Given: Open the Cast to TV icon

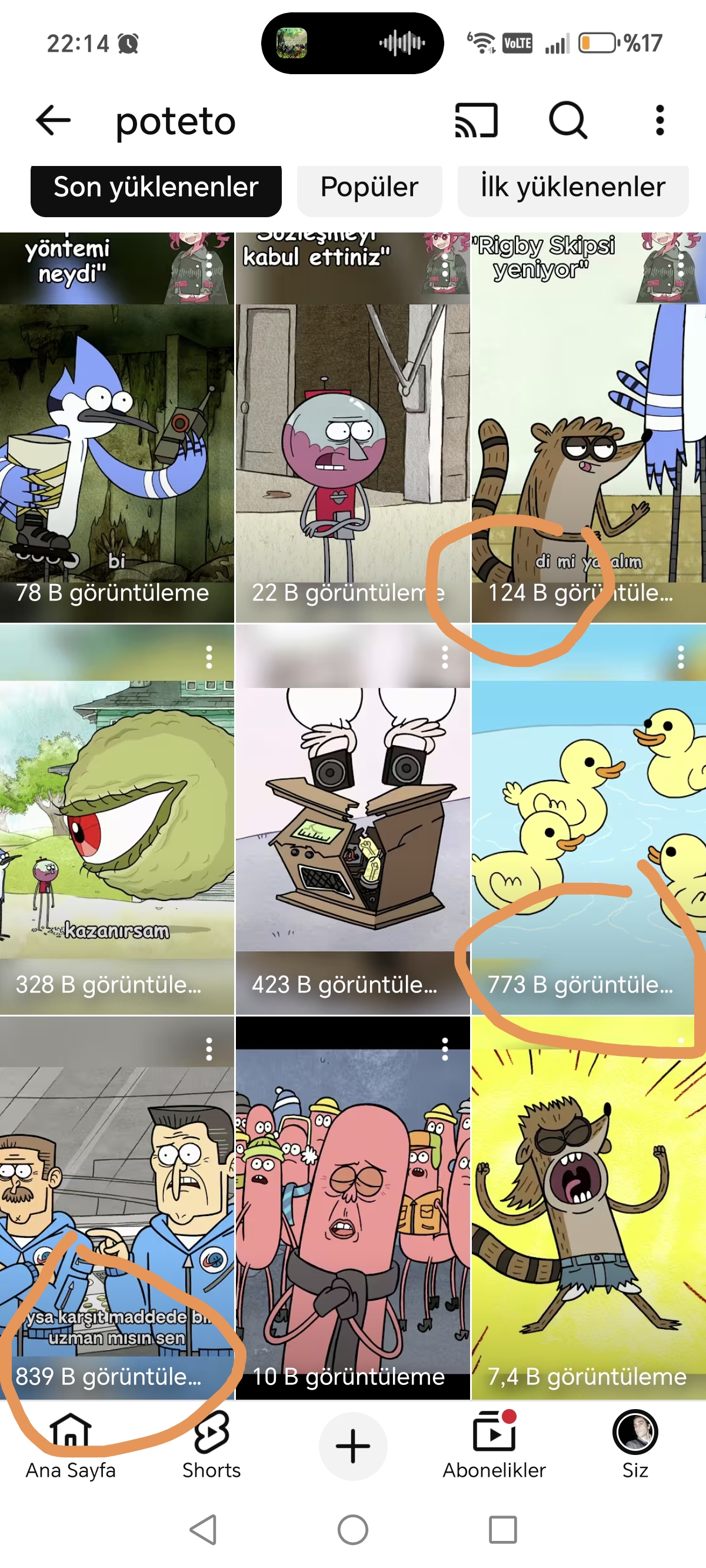Looking at the screenshot, I should coord(478,121).
